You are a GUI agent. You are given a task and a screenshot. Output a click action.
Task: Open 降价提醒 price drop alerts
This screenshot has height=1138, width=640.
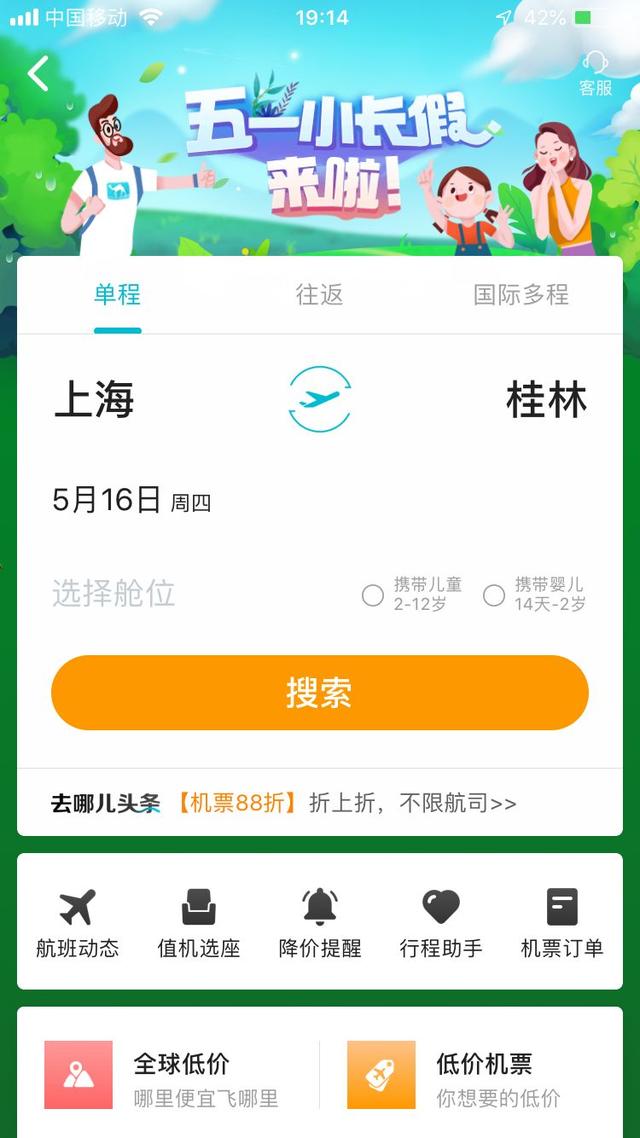pyautogui.click(x=320, y=922)
